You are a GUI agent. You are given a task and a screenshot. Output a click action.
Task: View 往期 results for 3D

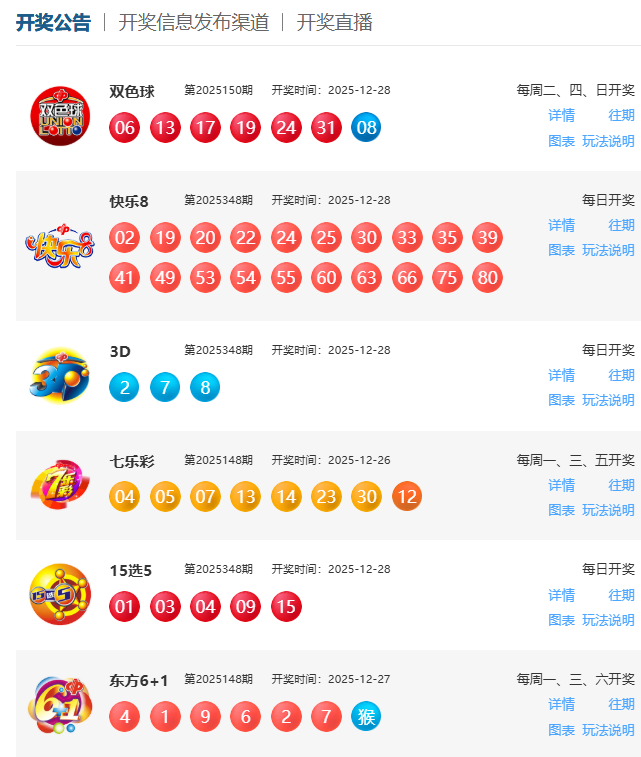621,375
